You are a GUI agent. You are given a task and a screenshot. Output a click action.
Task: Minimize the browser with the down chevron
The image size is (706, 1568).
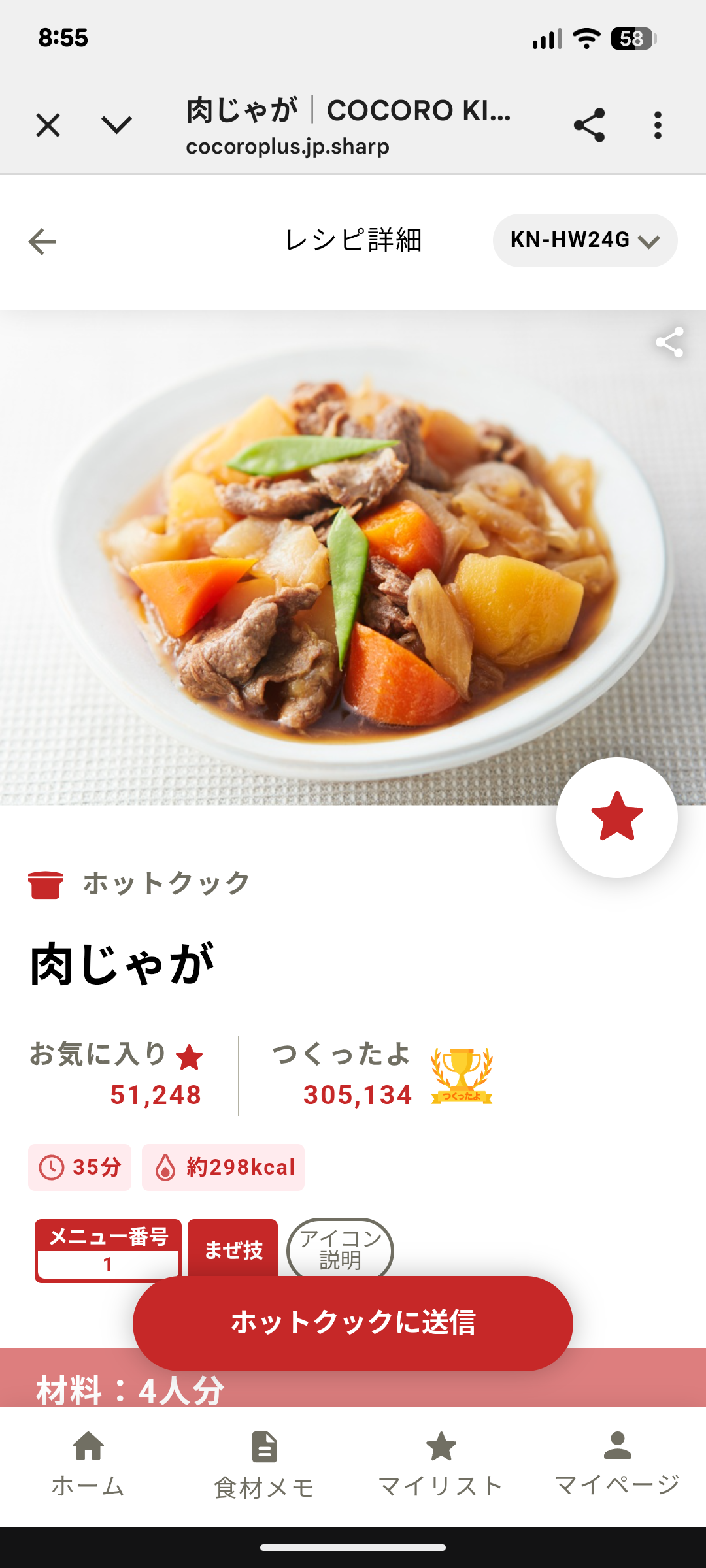click(117, 125)
